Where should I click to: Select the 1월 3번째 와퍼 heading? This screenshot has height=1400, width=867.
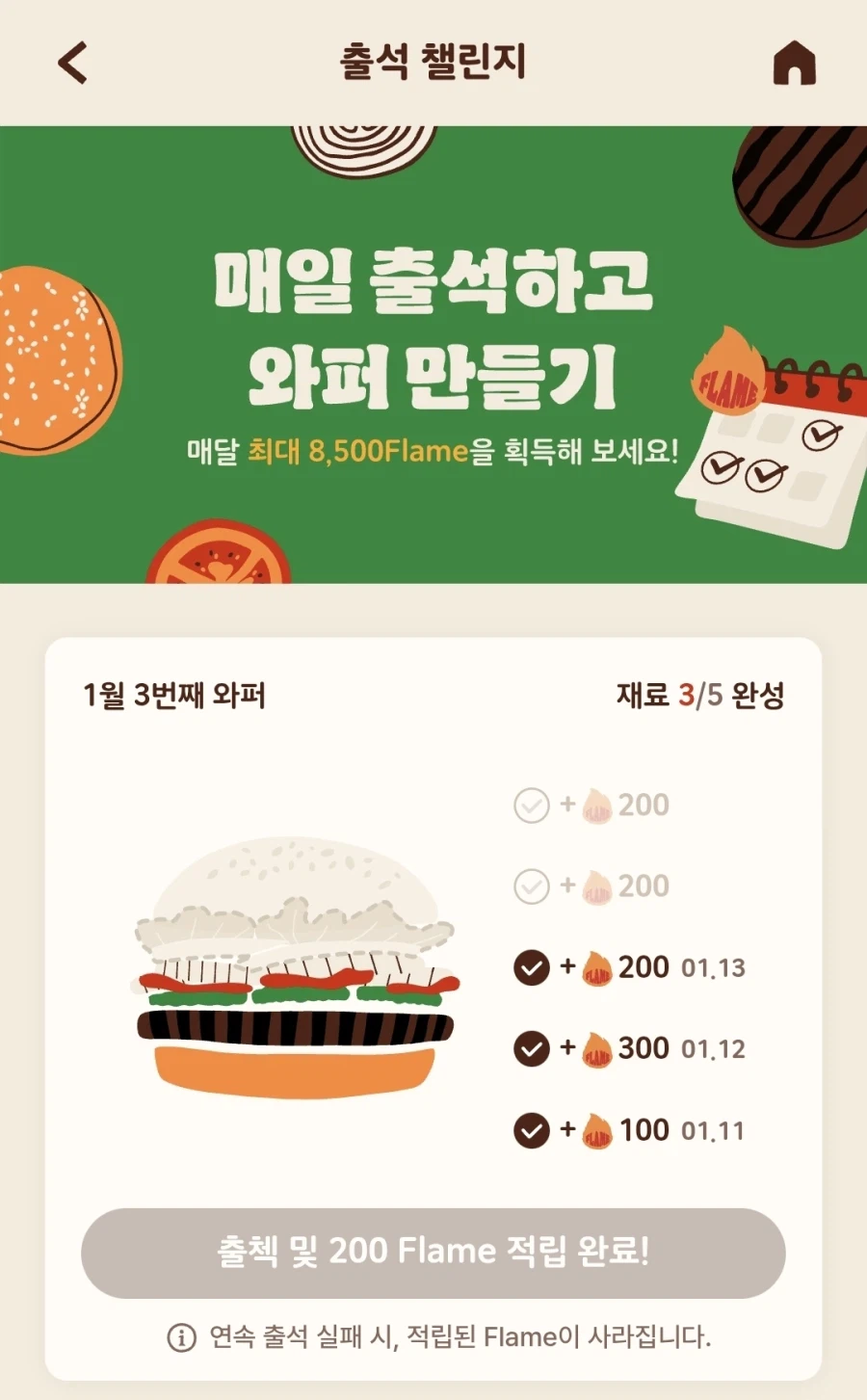[173, 694]
